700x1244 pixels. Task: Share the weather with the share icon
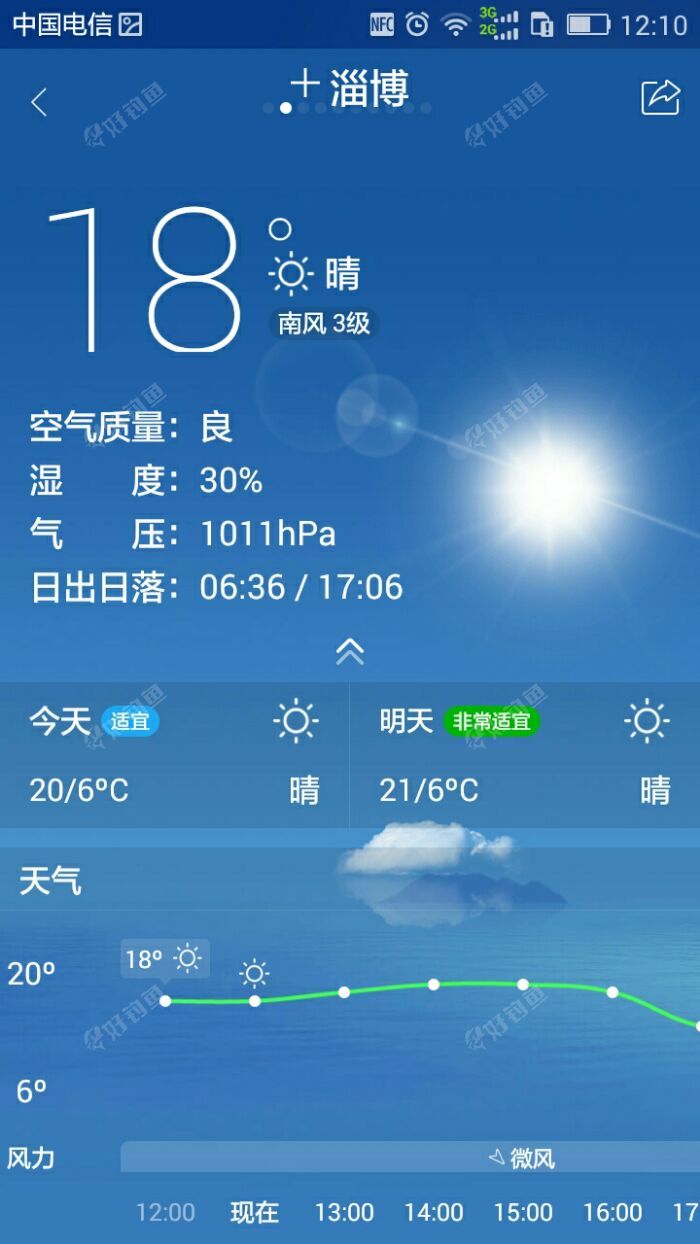[660, 97]
